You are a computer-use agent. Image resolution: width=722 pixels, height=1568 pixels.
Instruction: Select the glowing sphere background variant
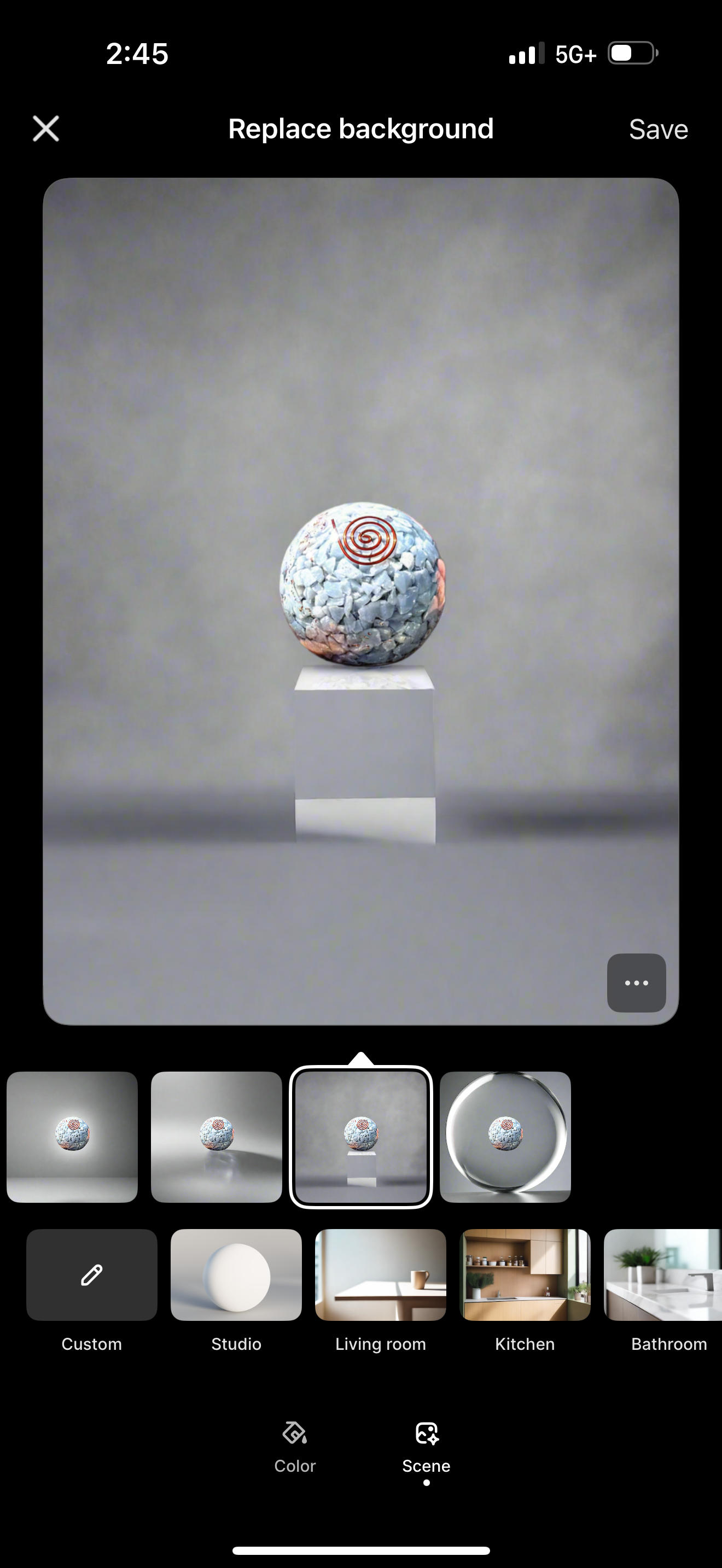pyautogui.click(x=72, y=1137)
